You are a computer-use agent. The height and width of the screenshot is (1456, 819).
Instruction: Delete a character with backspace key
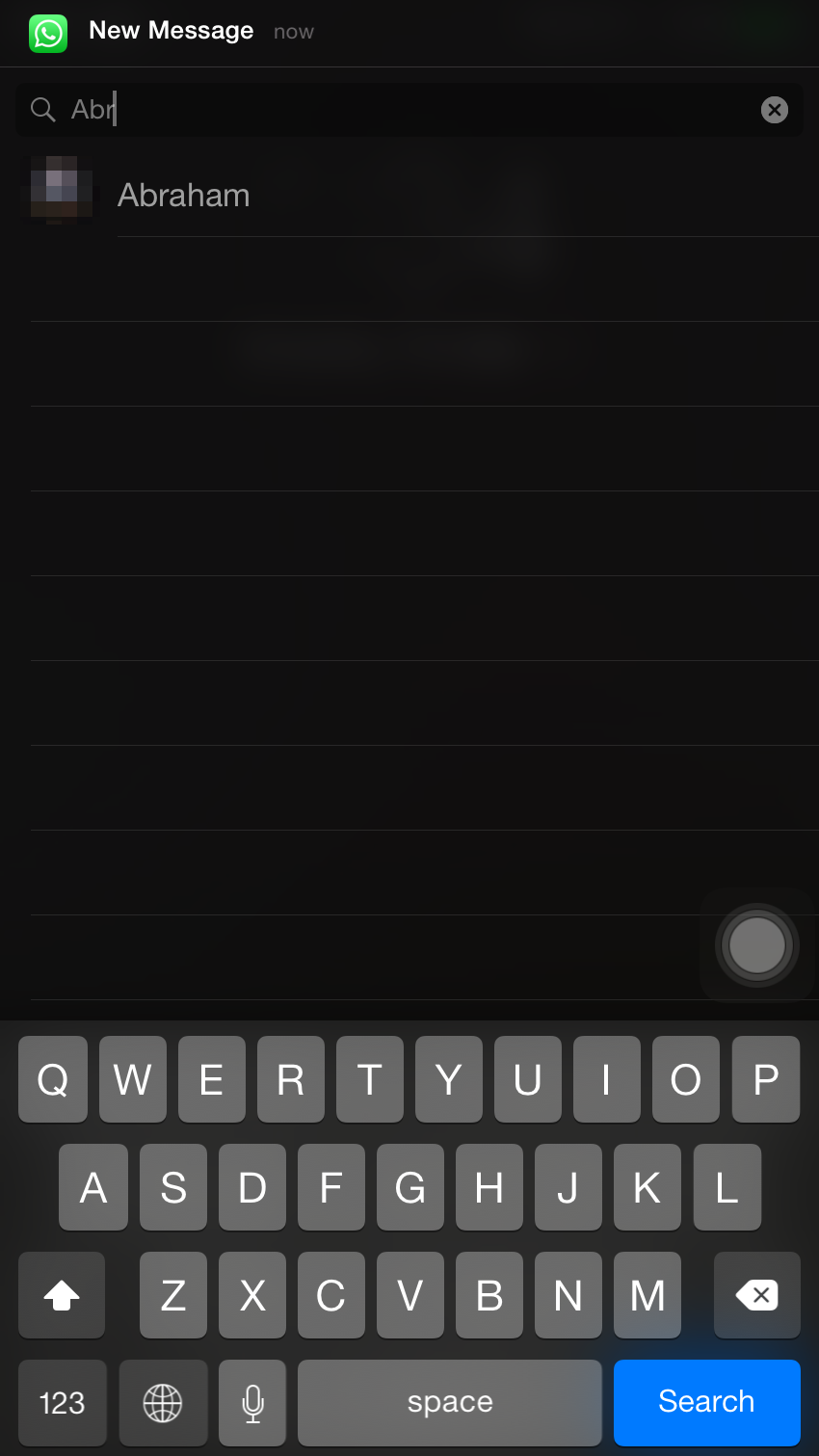pos(757,1295)
